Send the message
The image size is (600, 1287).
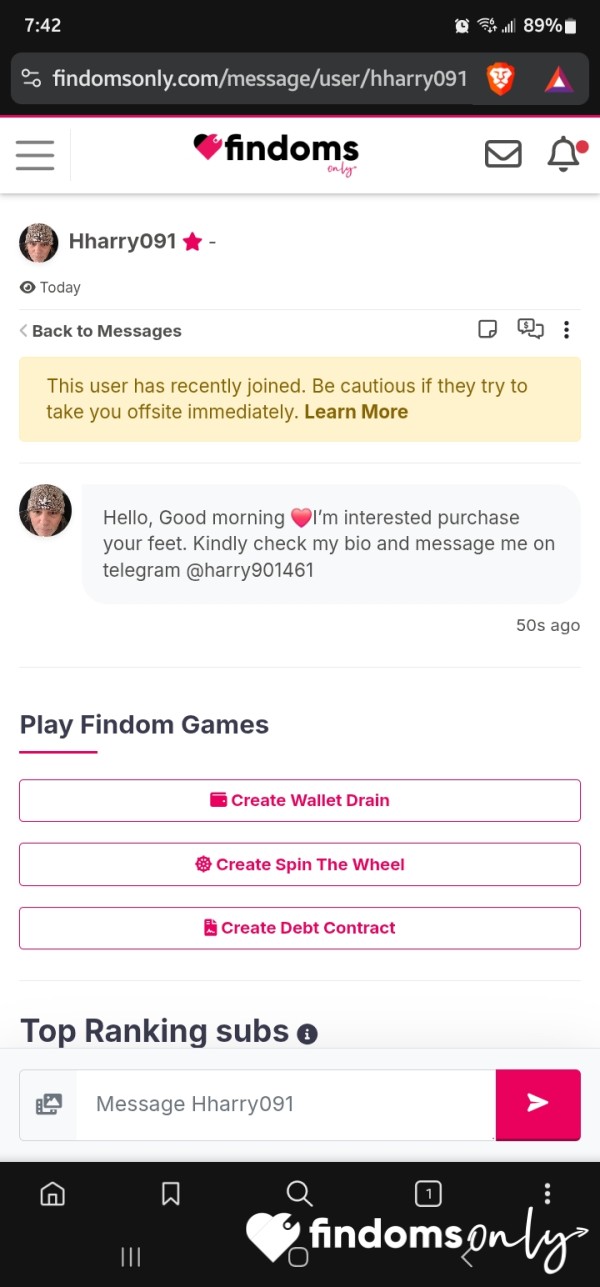click(538, 1103)
